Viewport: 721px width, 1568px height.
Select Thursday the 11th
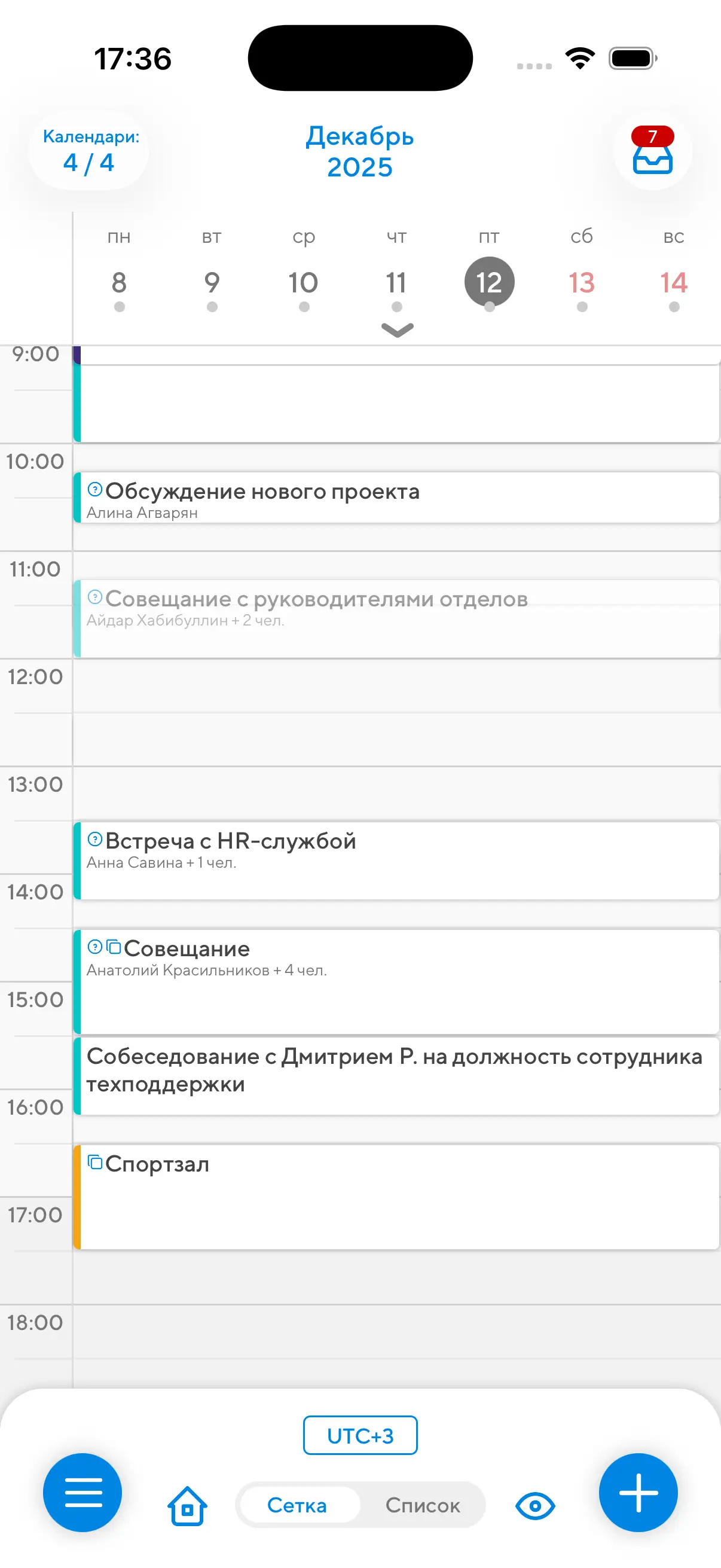point(396,283)
